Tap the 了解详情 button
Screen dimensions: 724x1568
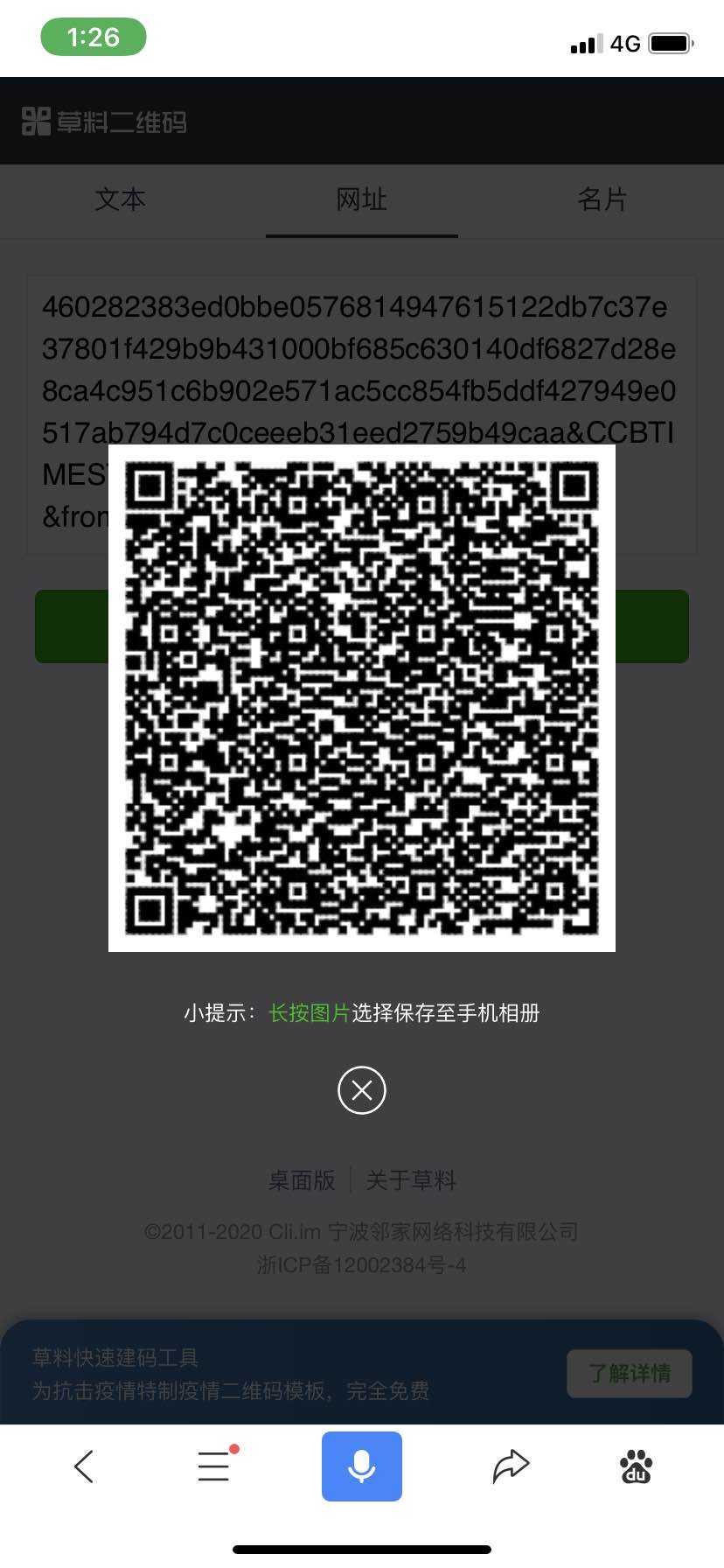click(630, 1373)
